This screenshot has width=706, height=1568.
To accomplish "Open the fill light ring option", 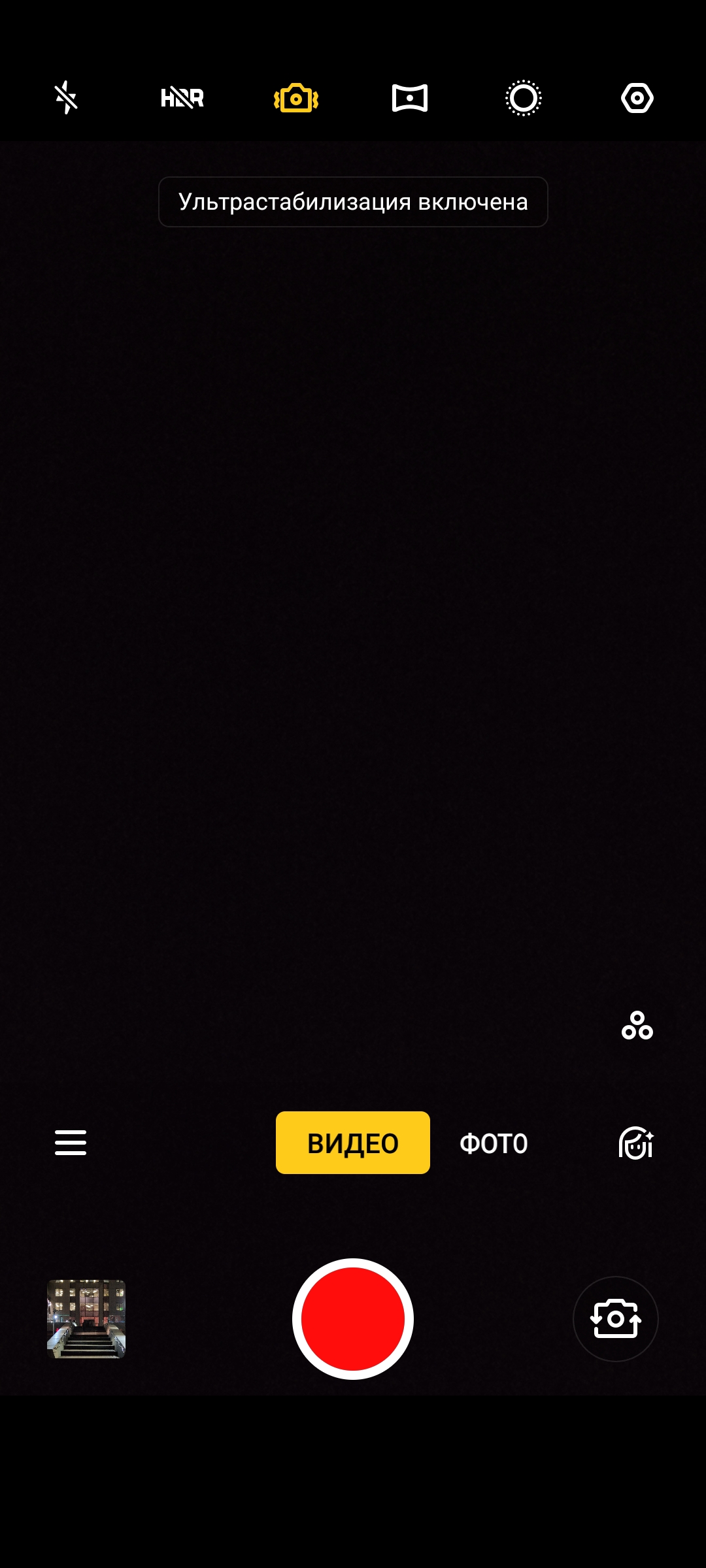I will click(524, 98).
